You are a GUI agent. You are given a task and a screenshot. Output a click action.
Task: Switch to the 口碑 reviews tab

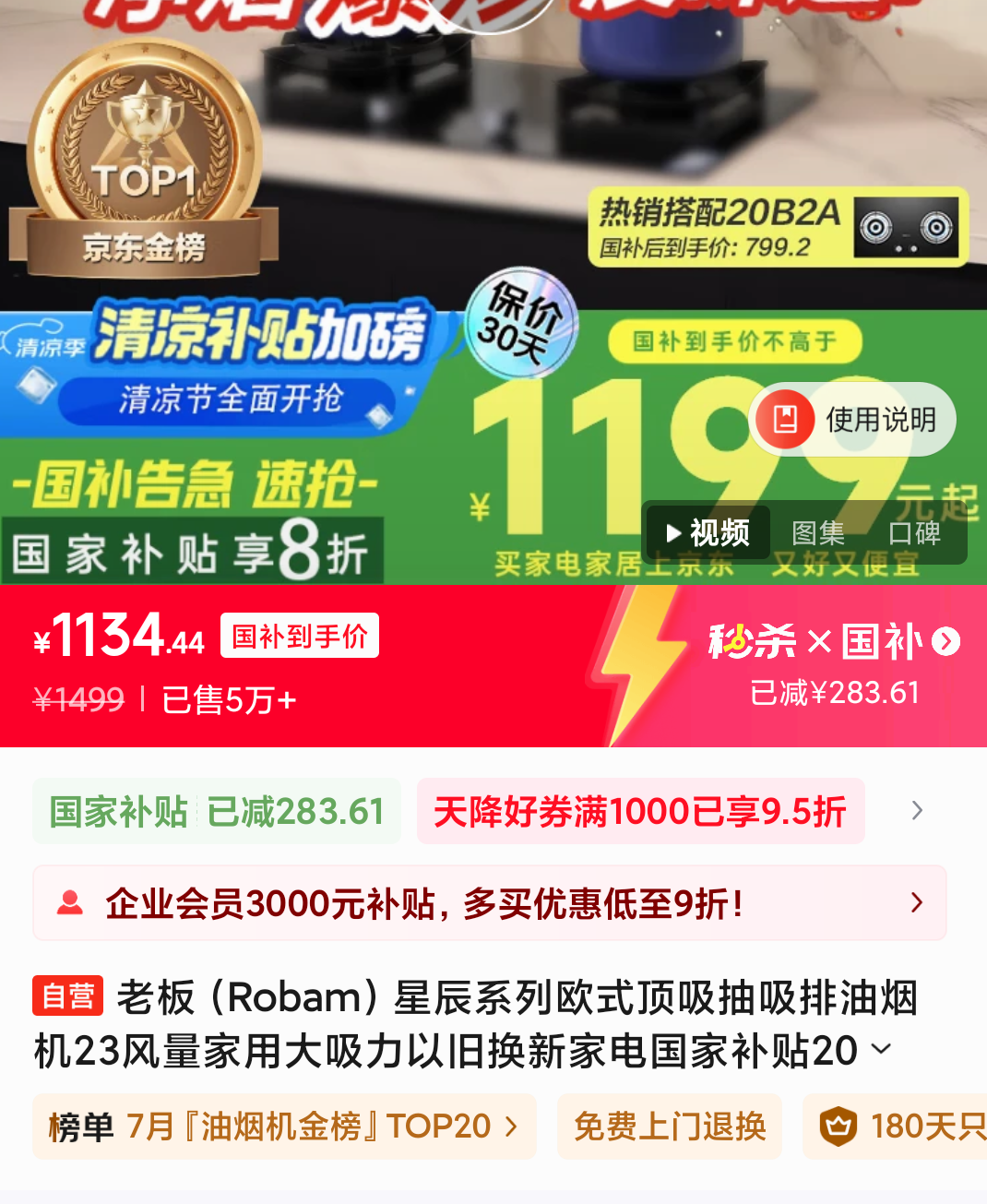click(x=913, y=533)
